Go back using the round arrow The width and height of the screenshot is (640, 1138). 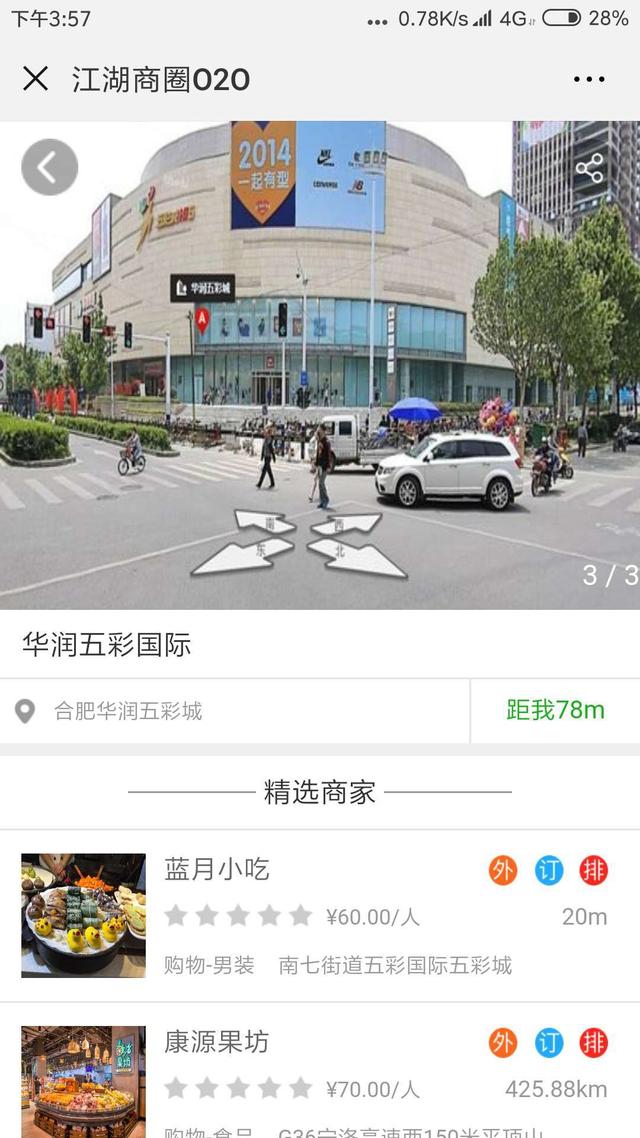(x=49, y=167)
